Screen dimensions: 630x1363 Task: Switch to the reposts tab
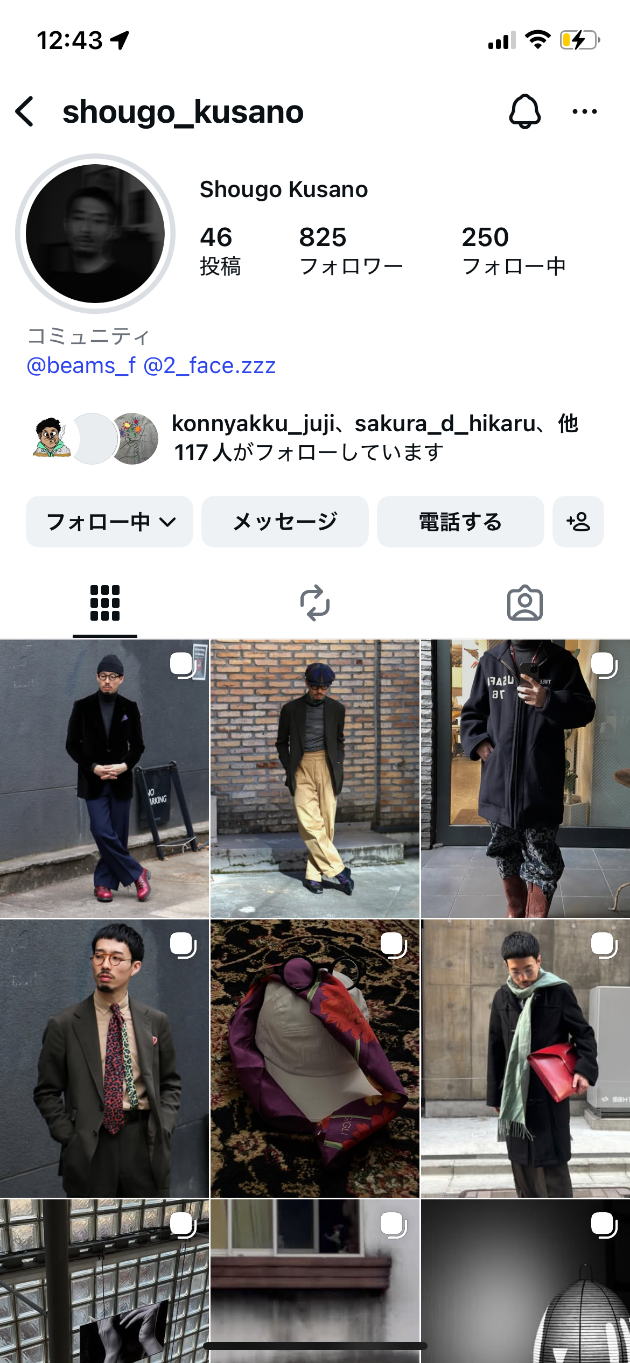314,603
